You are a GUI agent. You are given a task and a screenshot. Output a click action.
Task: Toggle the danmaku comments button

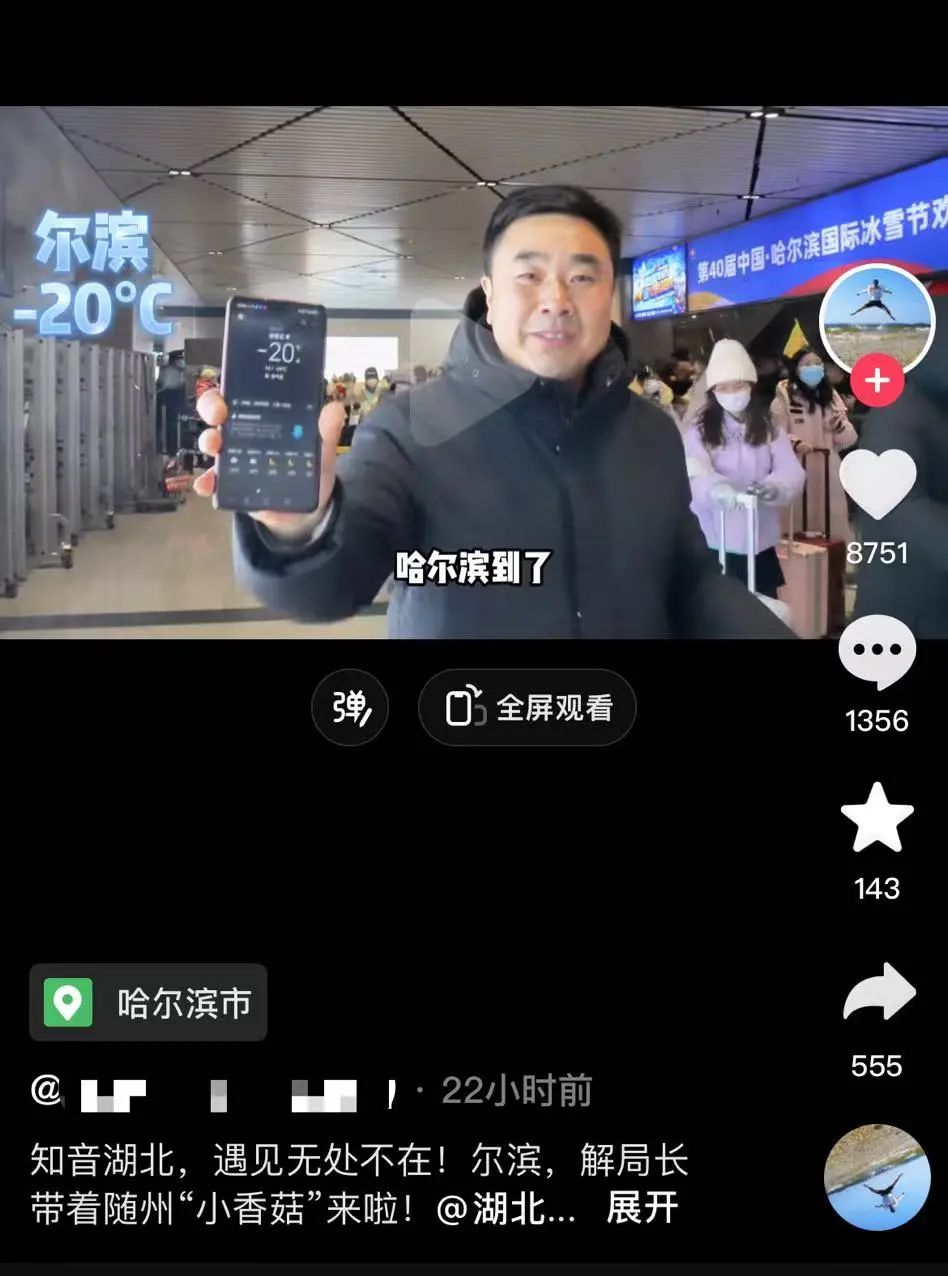(350, 708)
